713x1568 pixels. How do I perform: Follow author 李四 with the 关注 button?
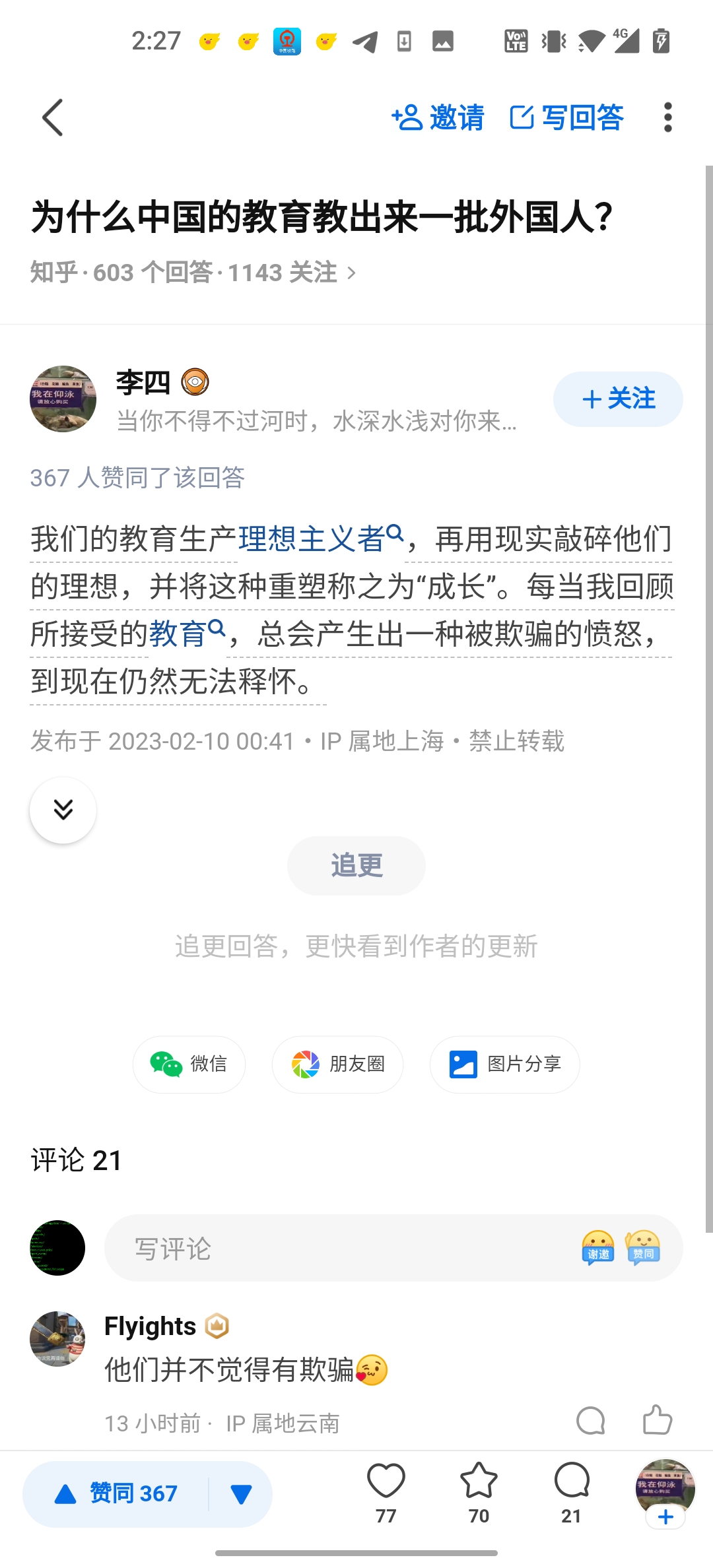tap(618, 399)
